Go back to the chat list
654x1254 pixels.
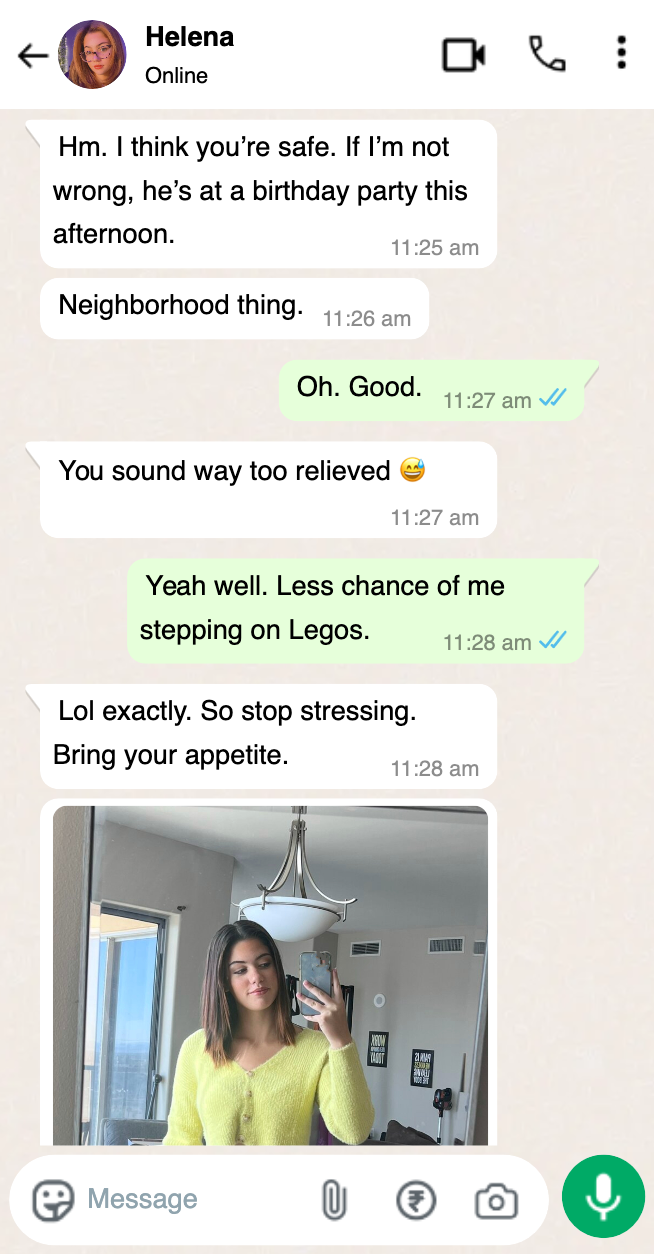33,56
